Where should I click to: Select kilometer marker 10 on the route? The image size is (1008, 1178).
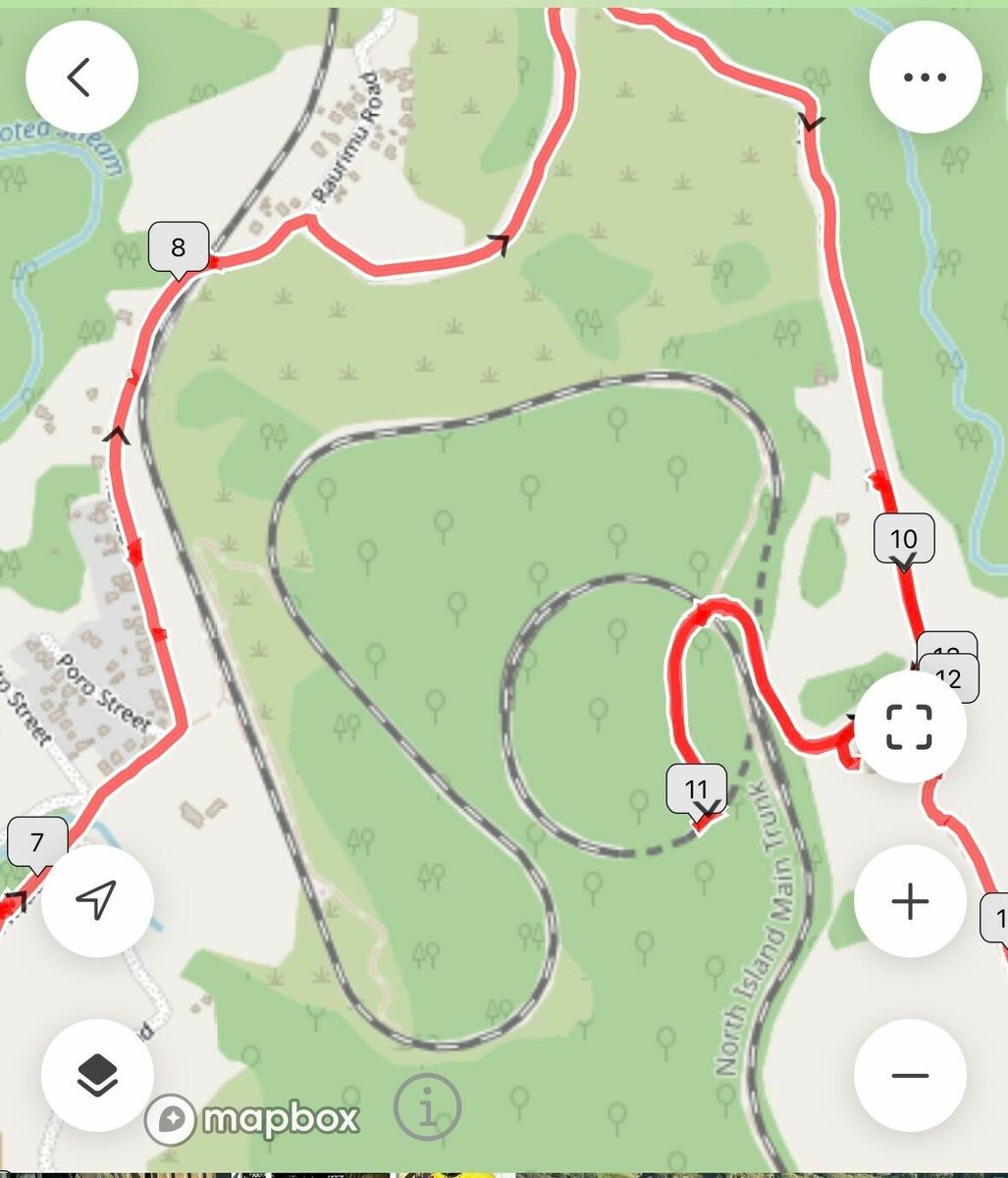(903, 539)
